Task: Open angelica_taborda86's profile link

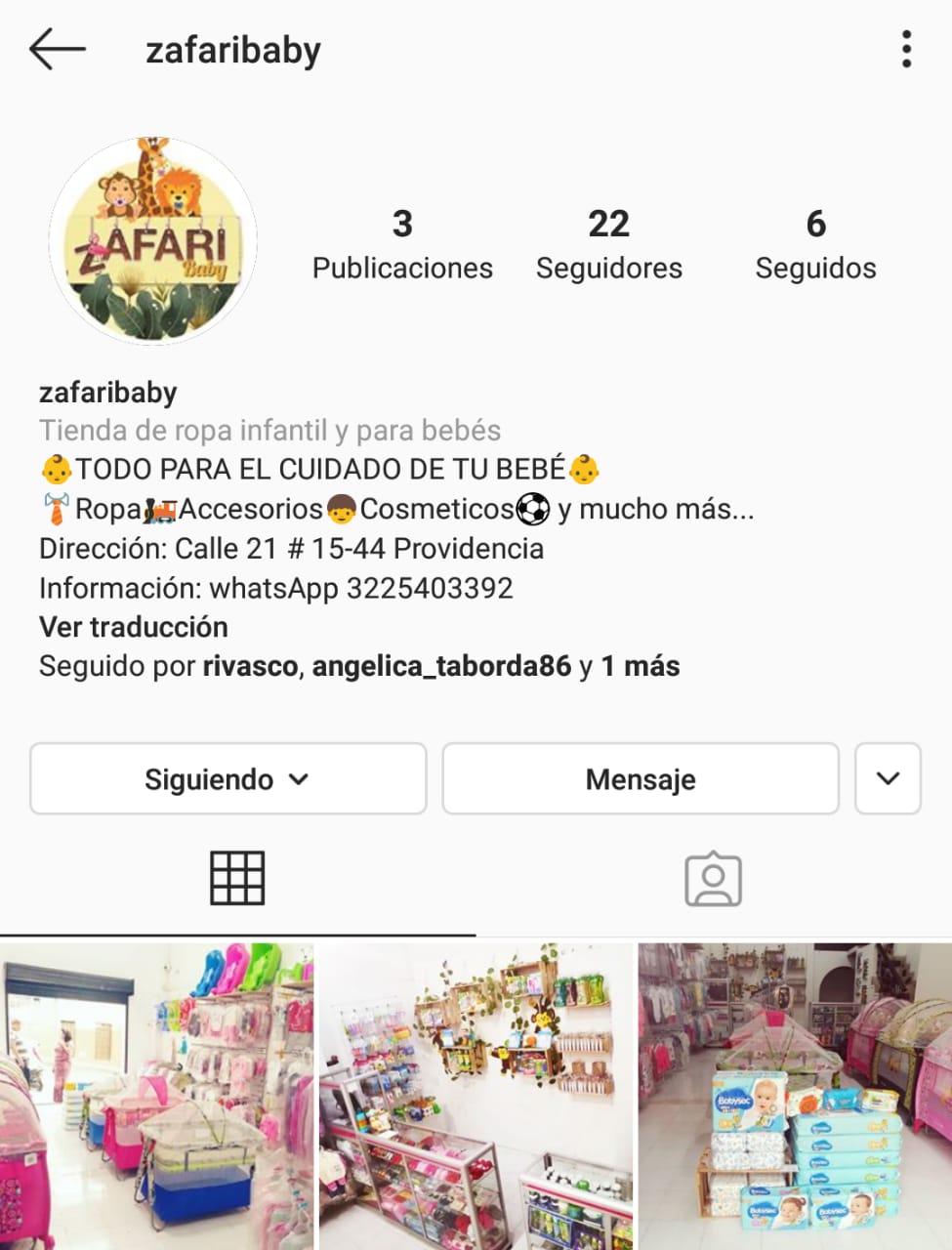Action: tap(441, 666)
